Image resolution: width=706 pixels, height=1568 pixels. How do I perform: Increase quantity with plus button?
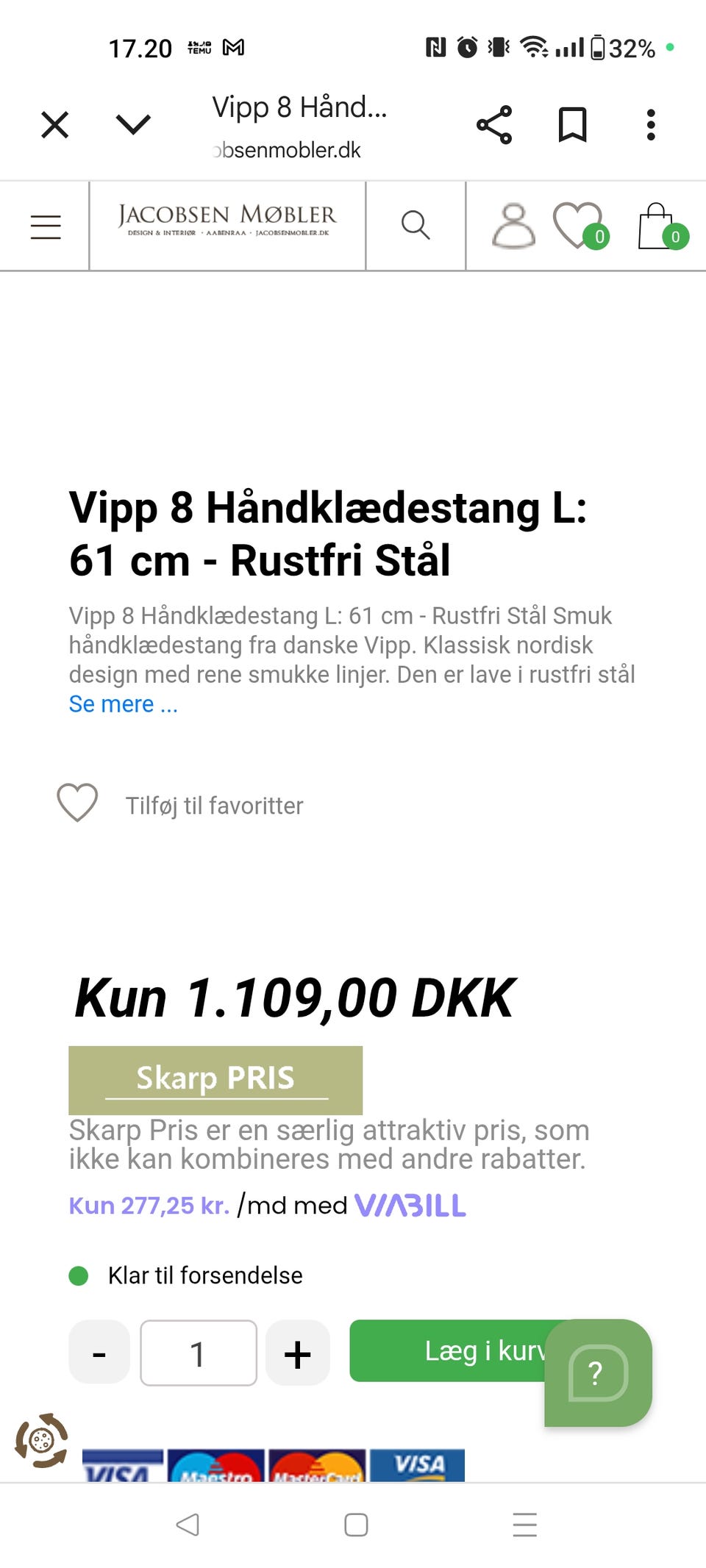(x=297, y=1353)
